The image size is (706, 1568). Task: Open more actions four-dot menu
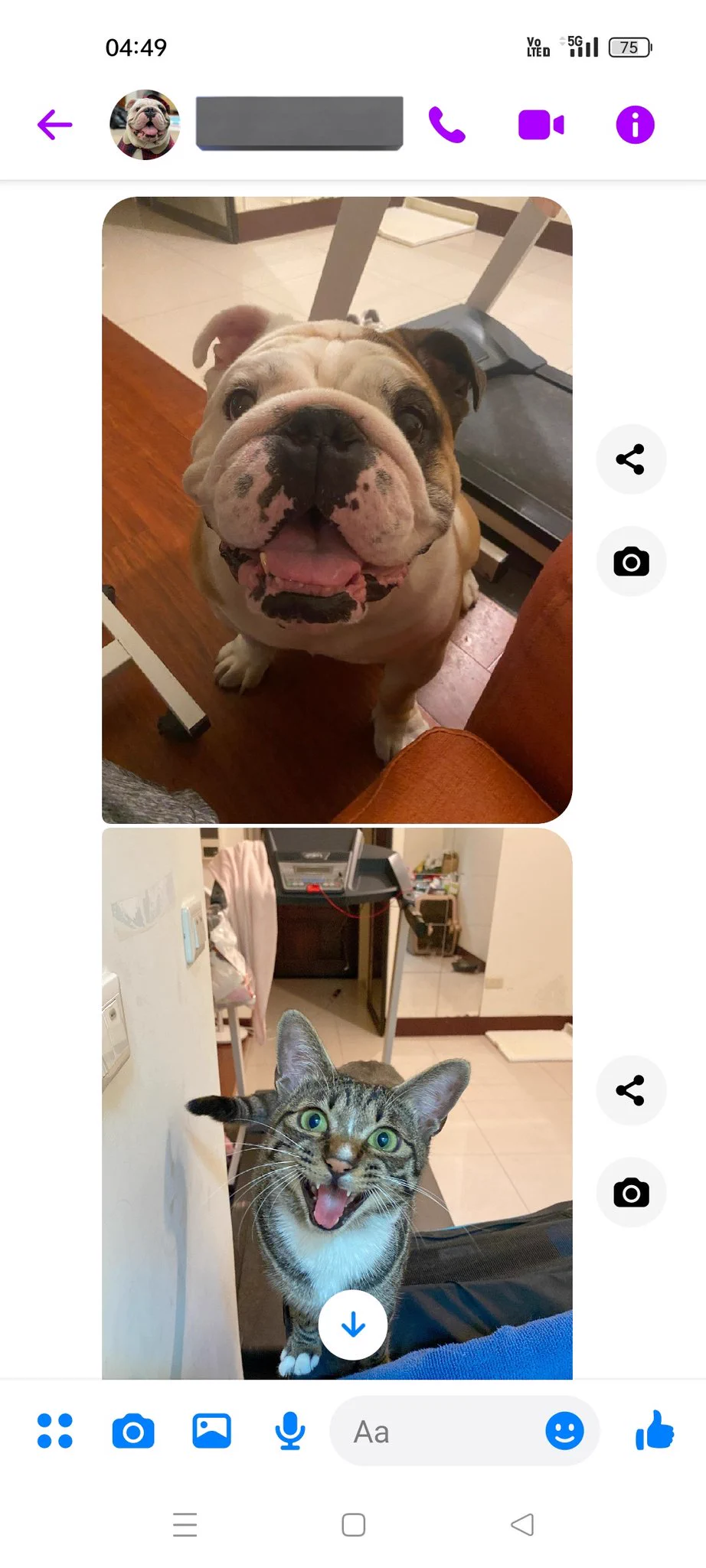tap(54, 1430)
